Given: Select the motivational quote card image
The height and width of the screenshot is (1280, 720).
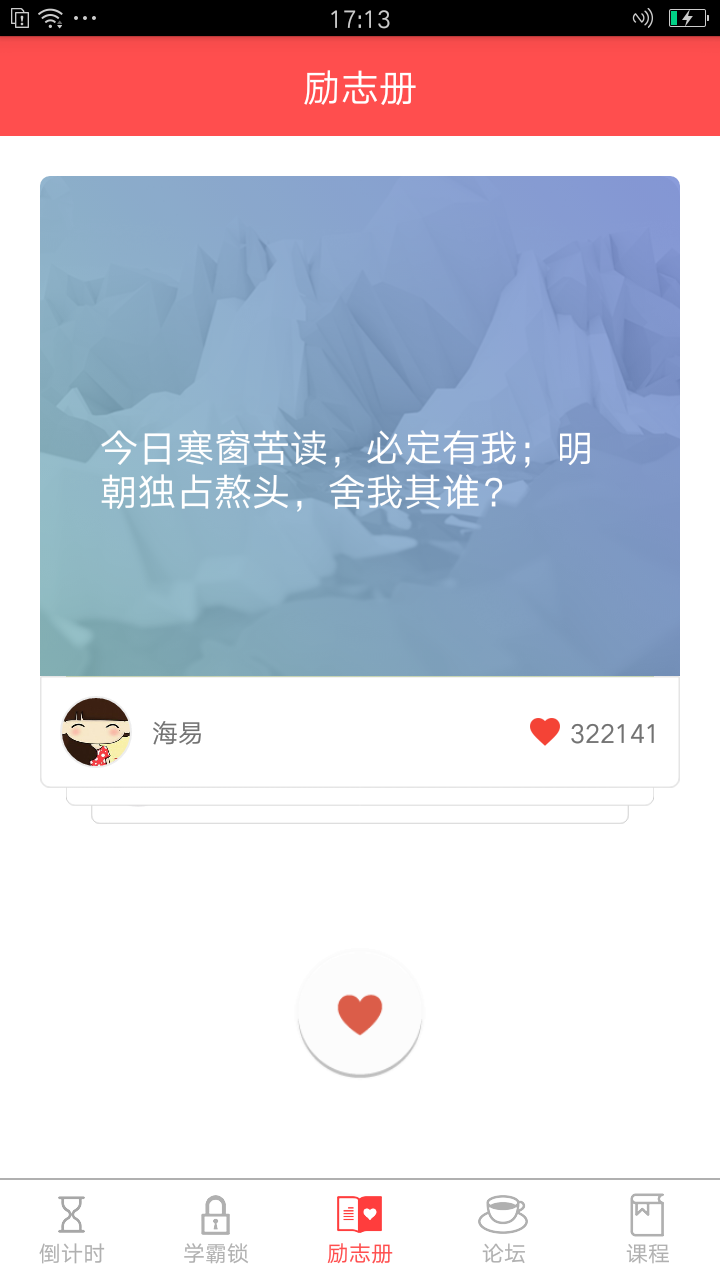Looking at the screenshot, I should (360, 425).
